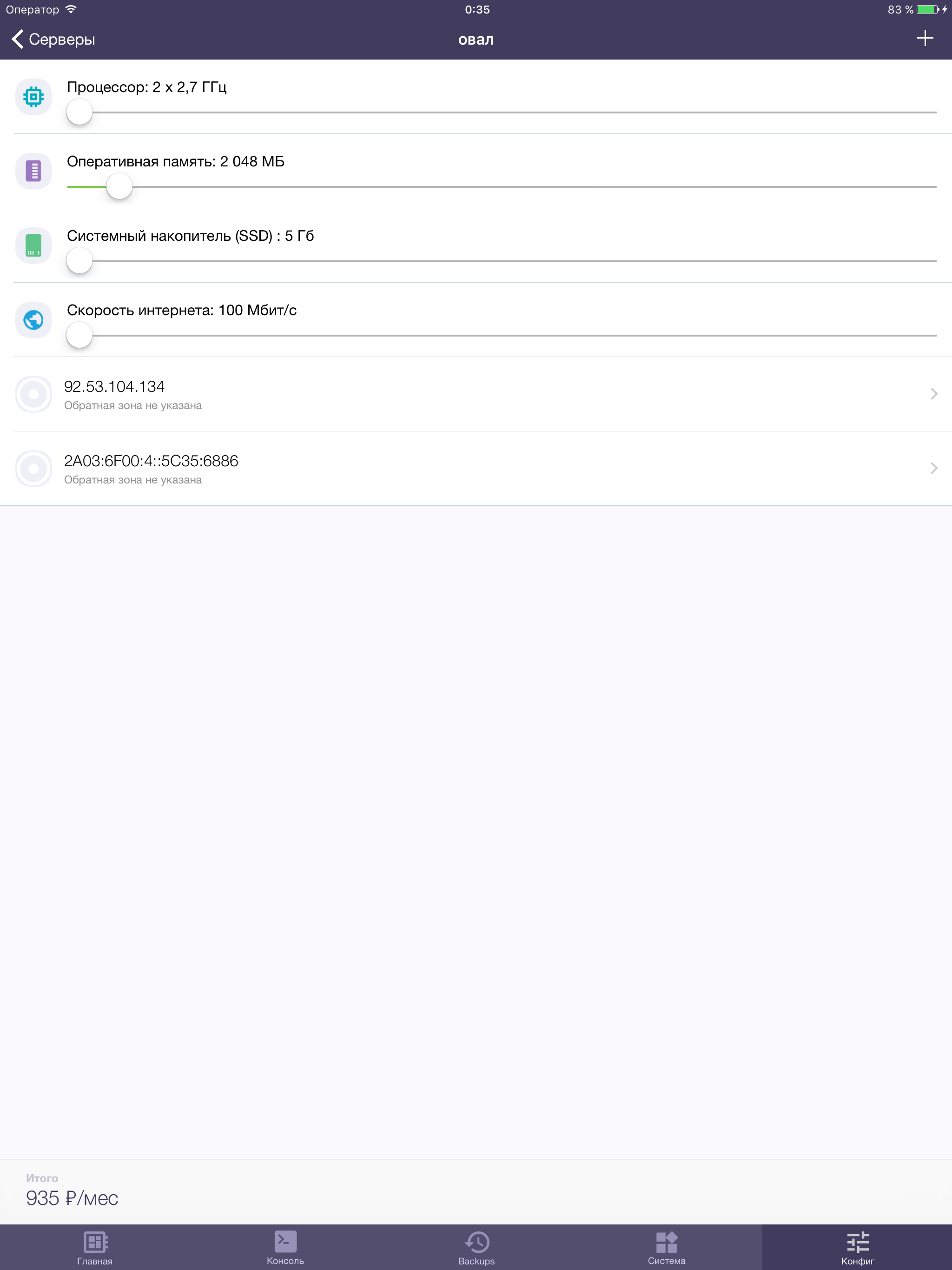The height and width of the screenshot is (1270, 952).
Task: Click the Итого 935 ₽/мес total
Action: pos(71,1191)
